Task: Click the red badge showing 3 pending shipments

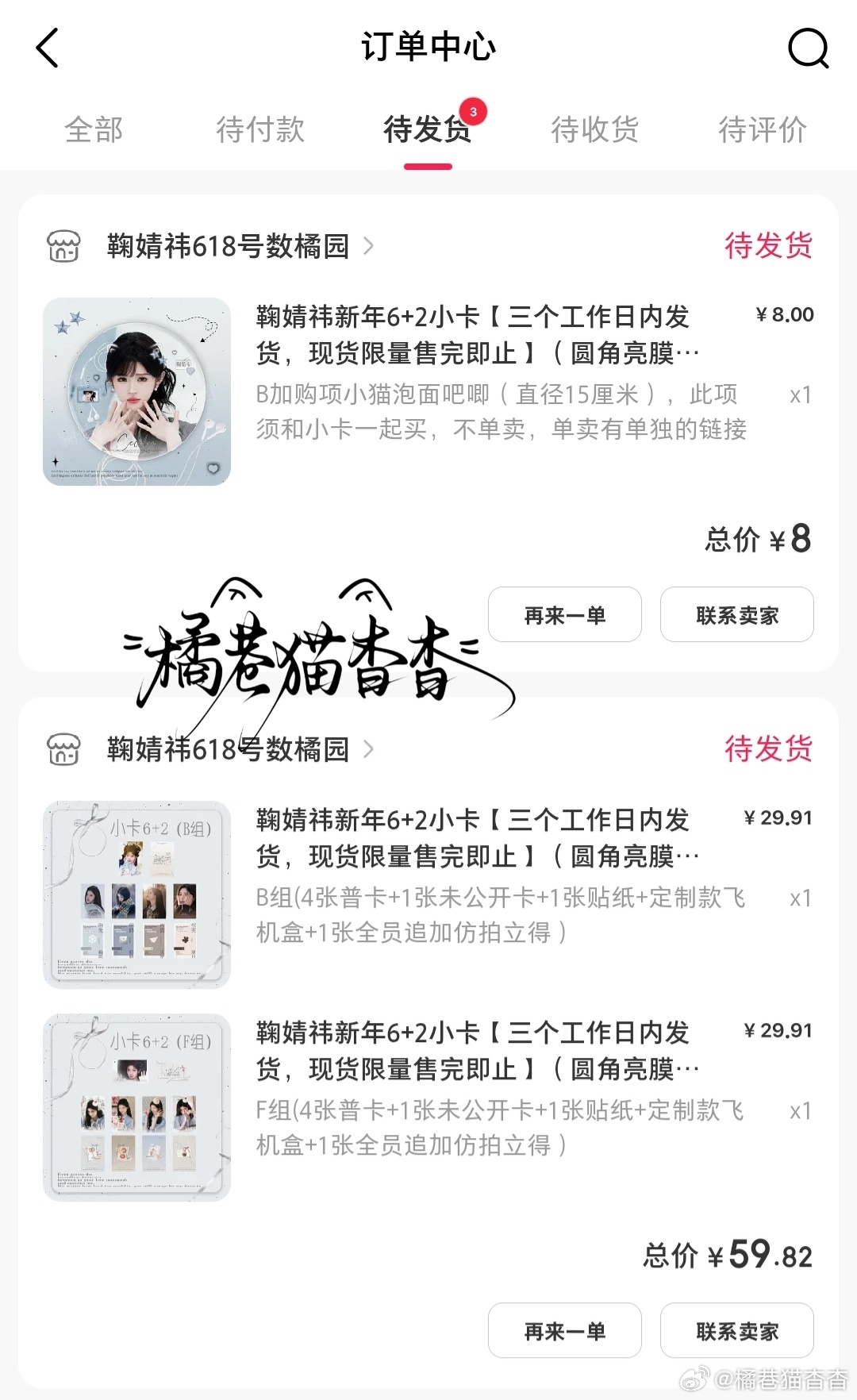Action: (474, 113)
